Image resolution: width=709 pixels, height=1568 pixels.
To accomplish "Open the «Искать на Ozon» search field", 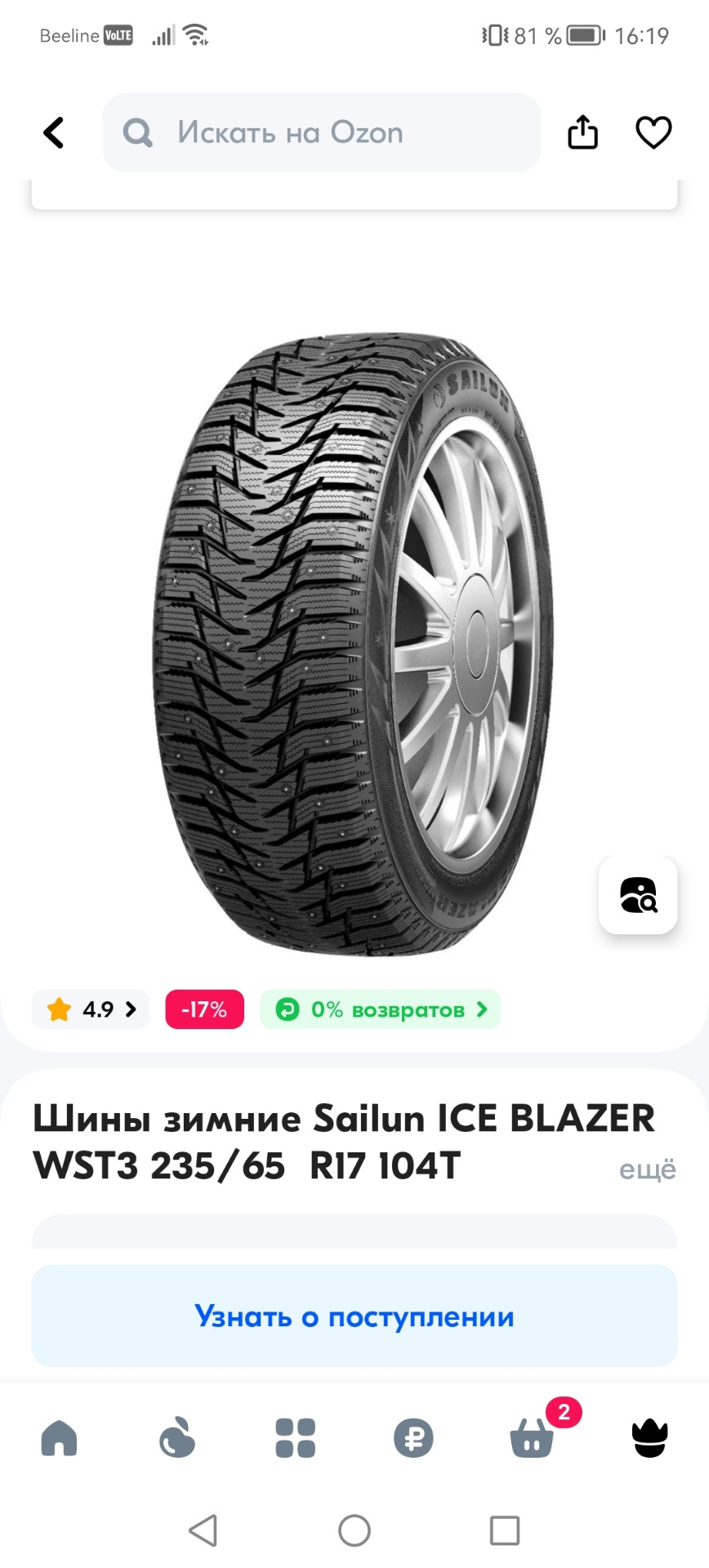I will click(x=322, y=133).
